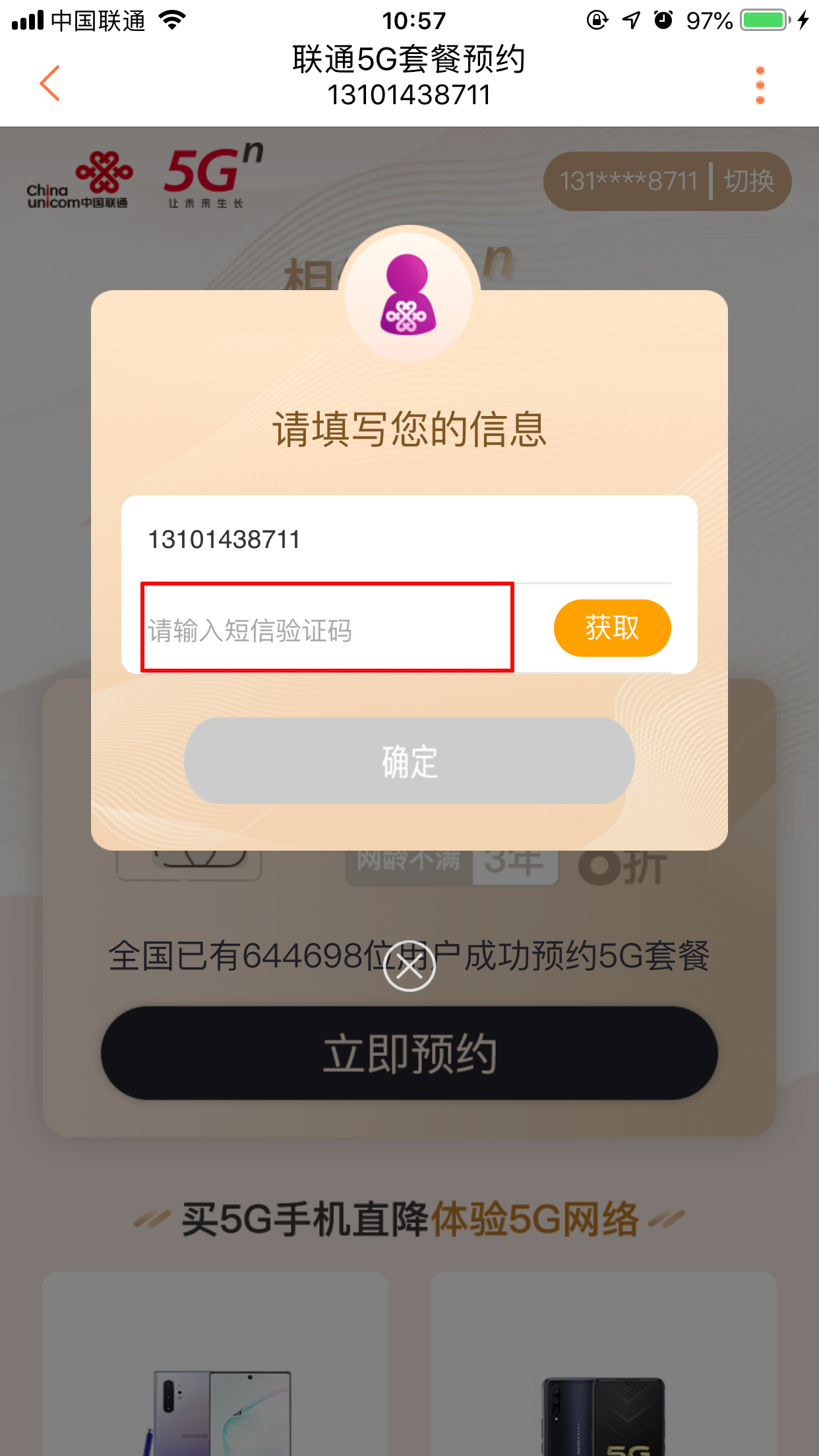Screen dimensions: 819x1456
Task: Go back using the orange chevron arrow
Action: click(50, 84)
